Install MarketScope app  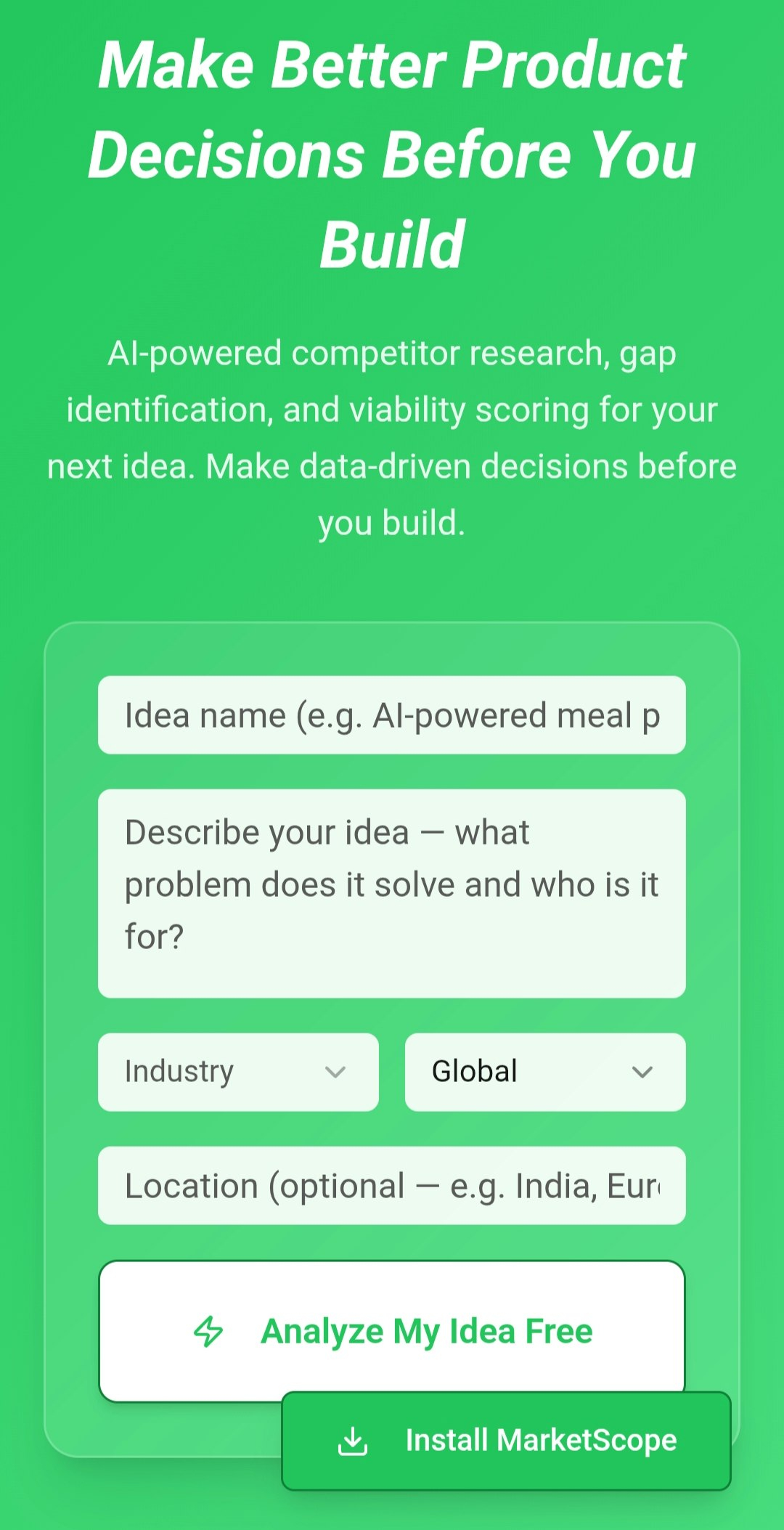point(506,1441)
